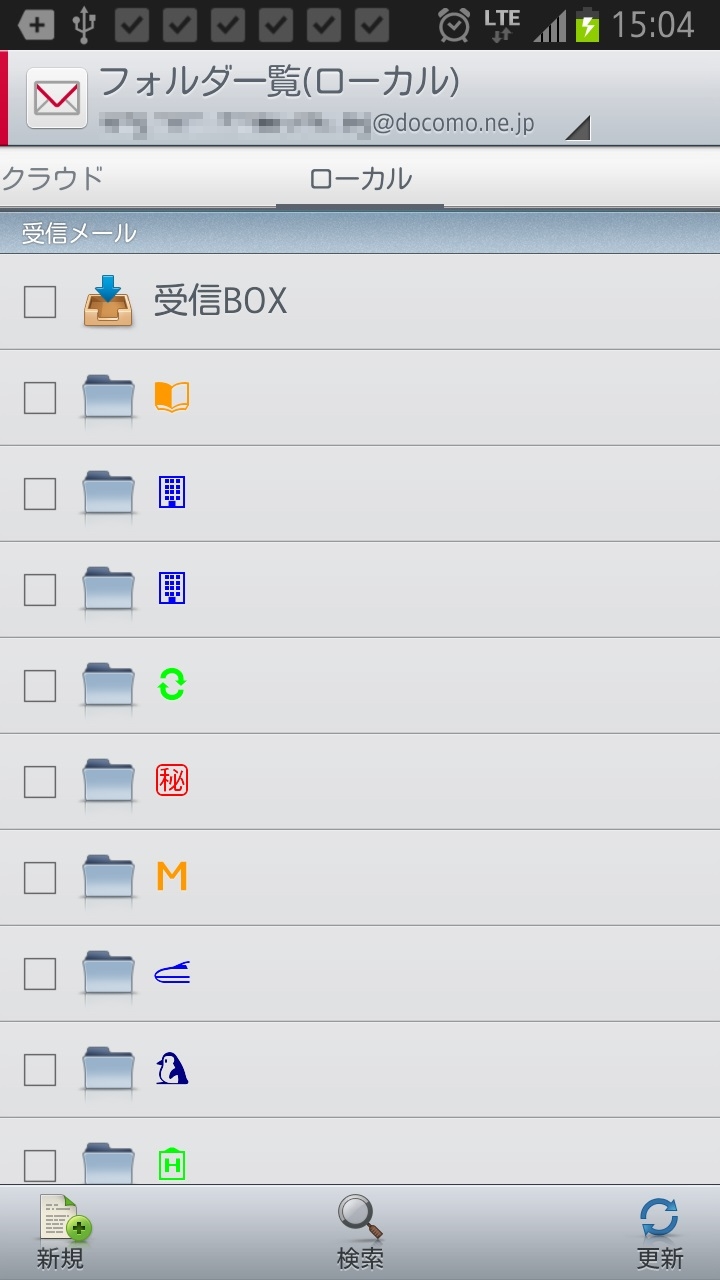This screenshot has width=720, height=1280.
Task: Check the box for the orange M folder
Action: point(40,877)
